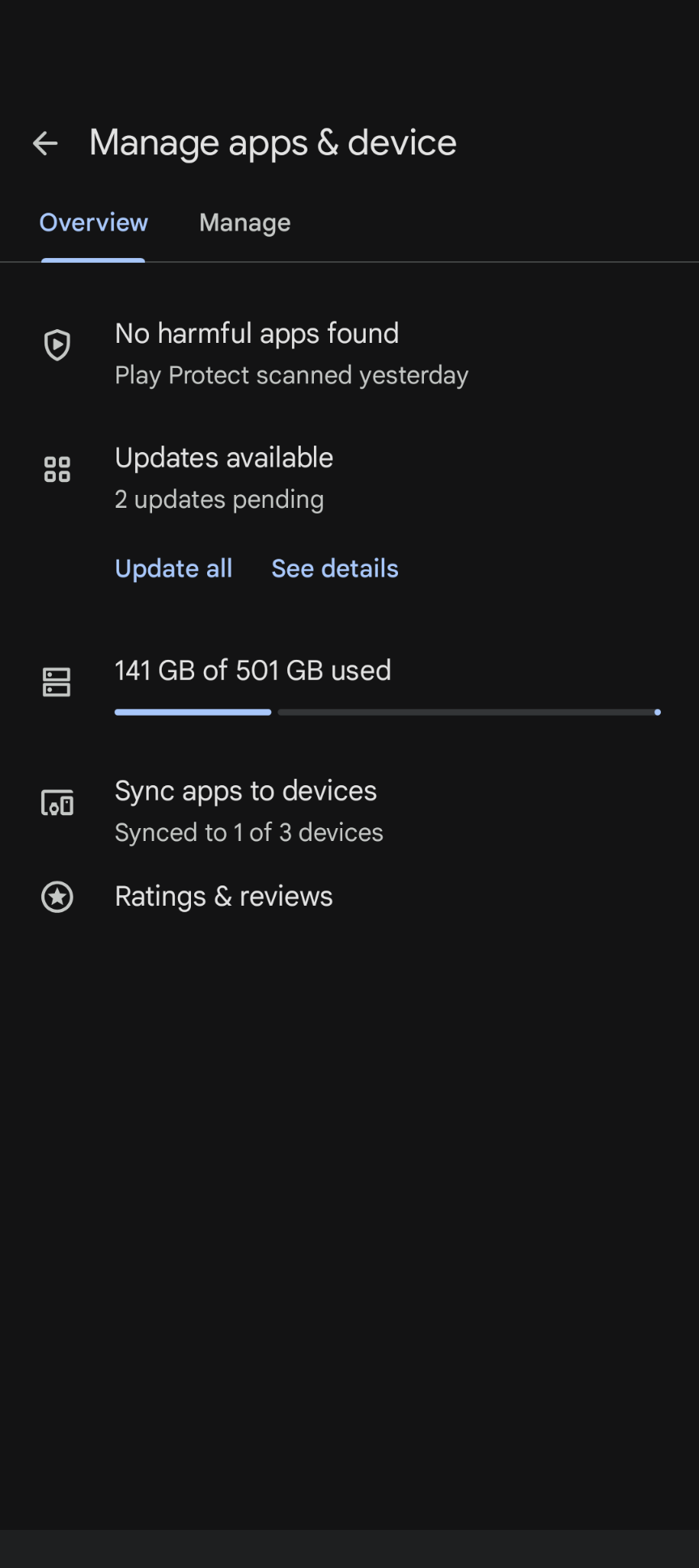Viewport: 699px width, 1568px height.
Task: Tap Update all pending apps
Action: tap(174, 568)
